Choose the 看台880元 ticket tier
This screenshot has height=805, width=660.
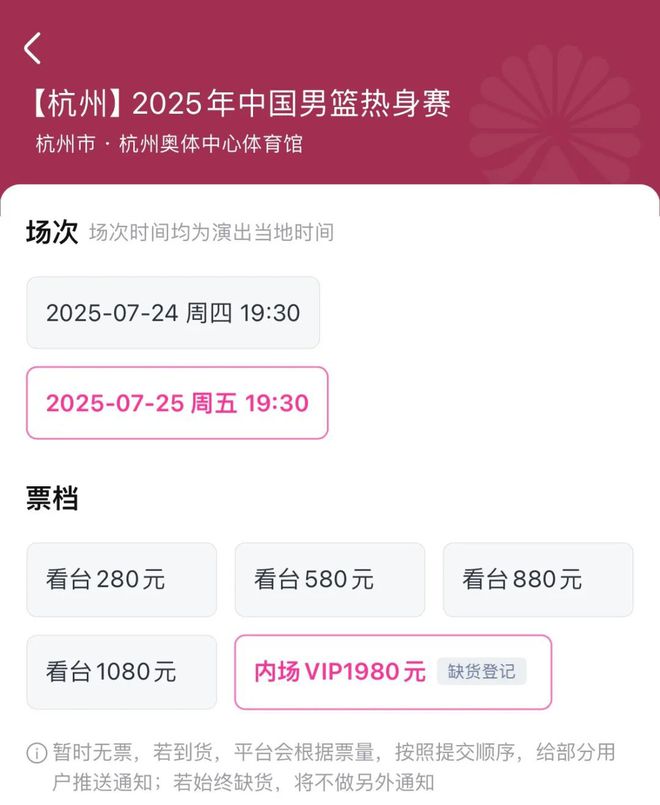click(537, 579)
